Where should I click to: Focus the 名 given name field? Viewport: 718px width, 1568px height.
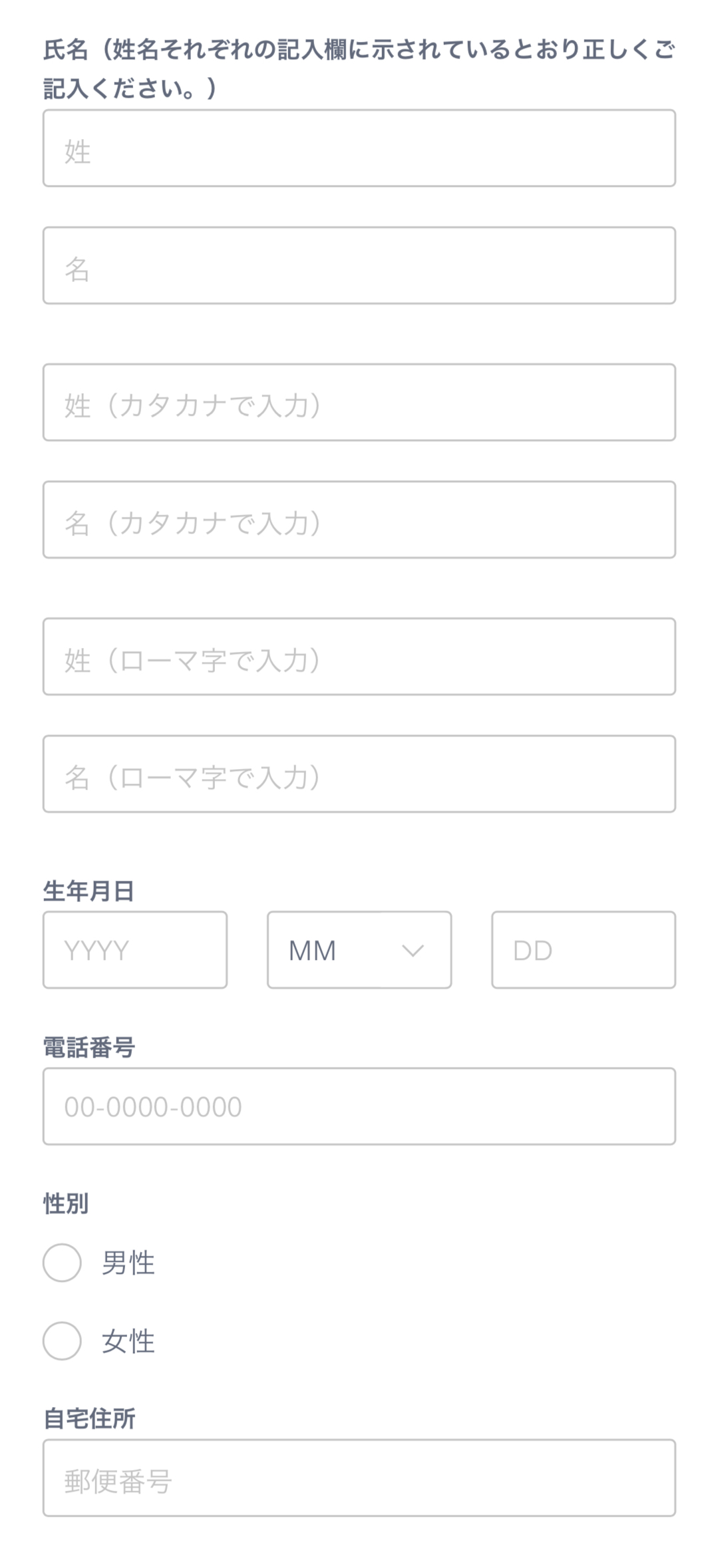[359, 265]
